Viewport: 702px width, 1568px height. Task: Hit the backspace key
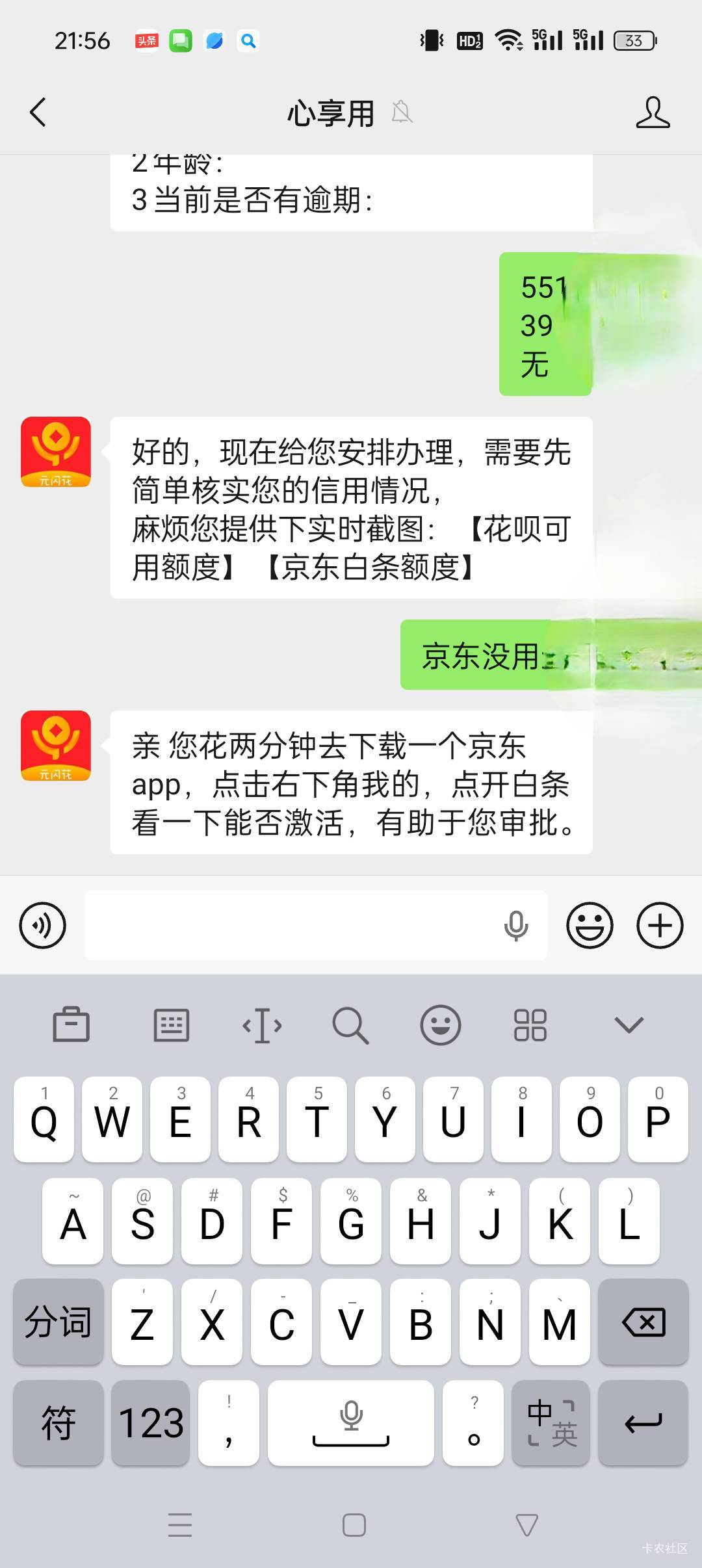[x=643, y=1322]
